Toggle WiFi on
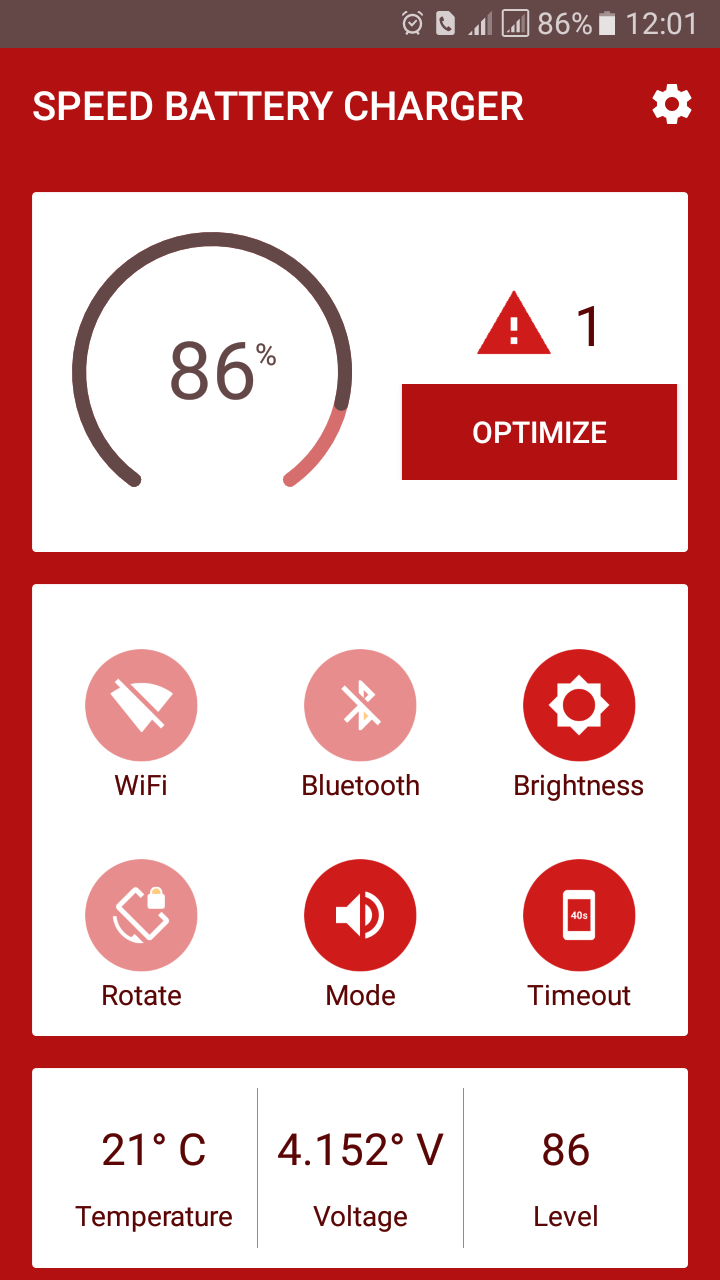The height and width of the screenshot is (1280, 720). (141, 704)
